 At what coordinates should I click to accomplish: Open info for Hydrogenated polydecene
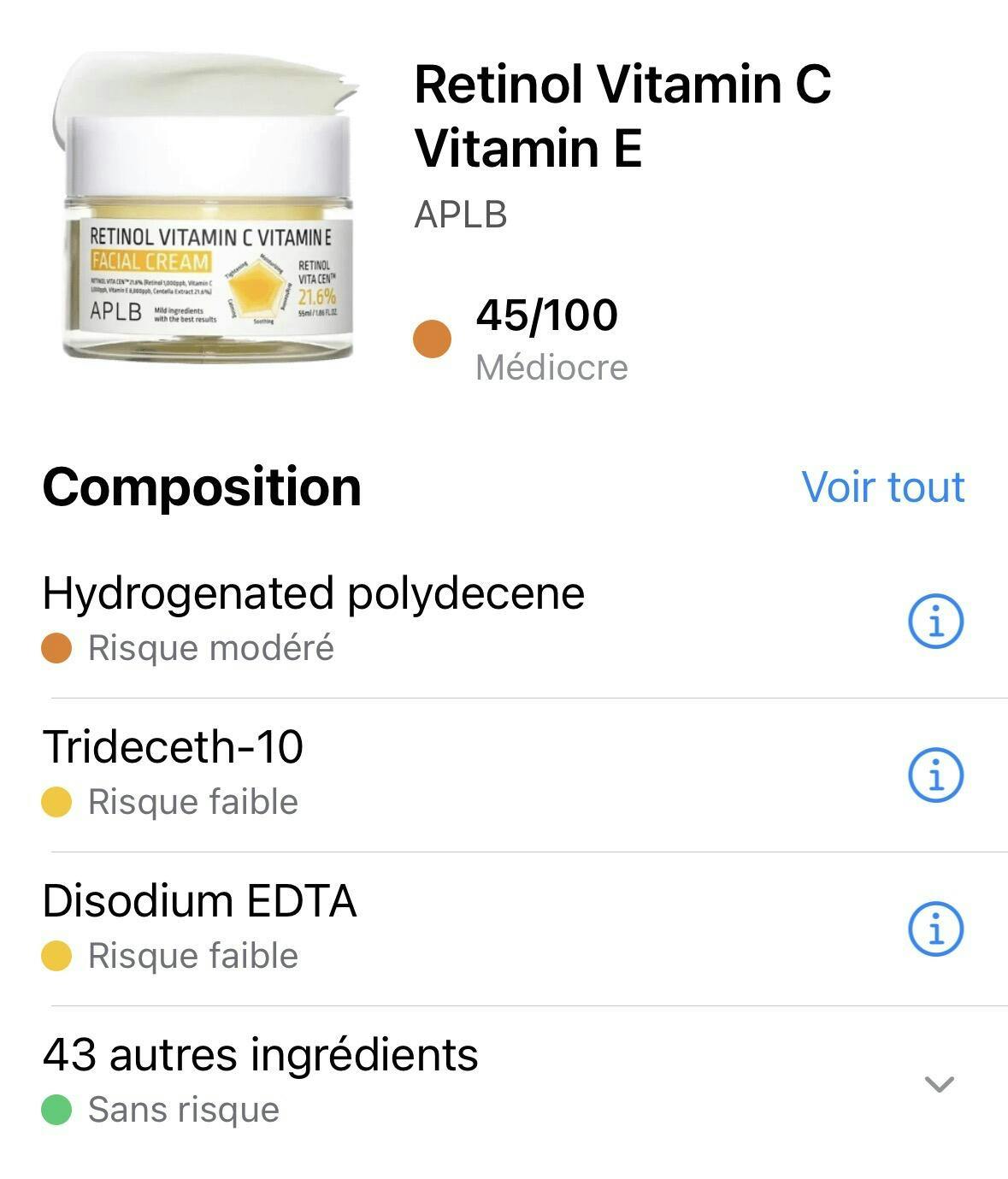pyautogui.click(x=935, y=622)
